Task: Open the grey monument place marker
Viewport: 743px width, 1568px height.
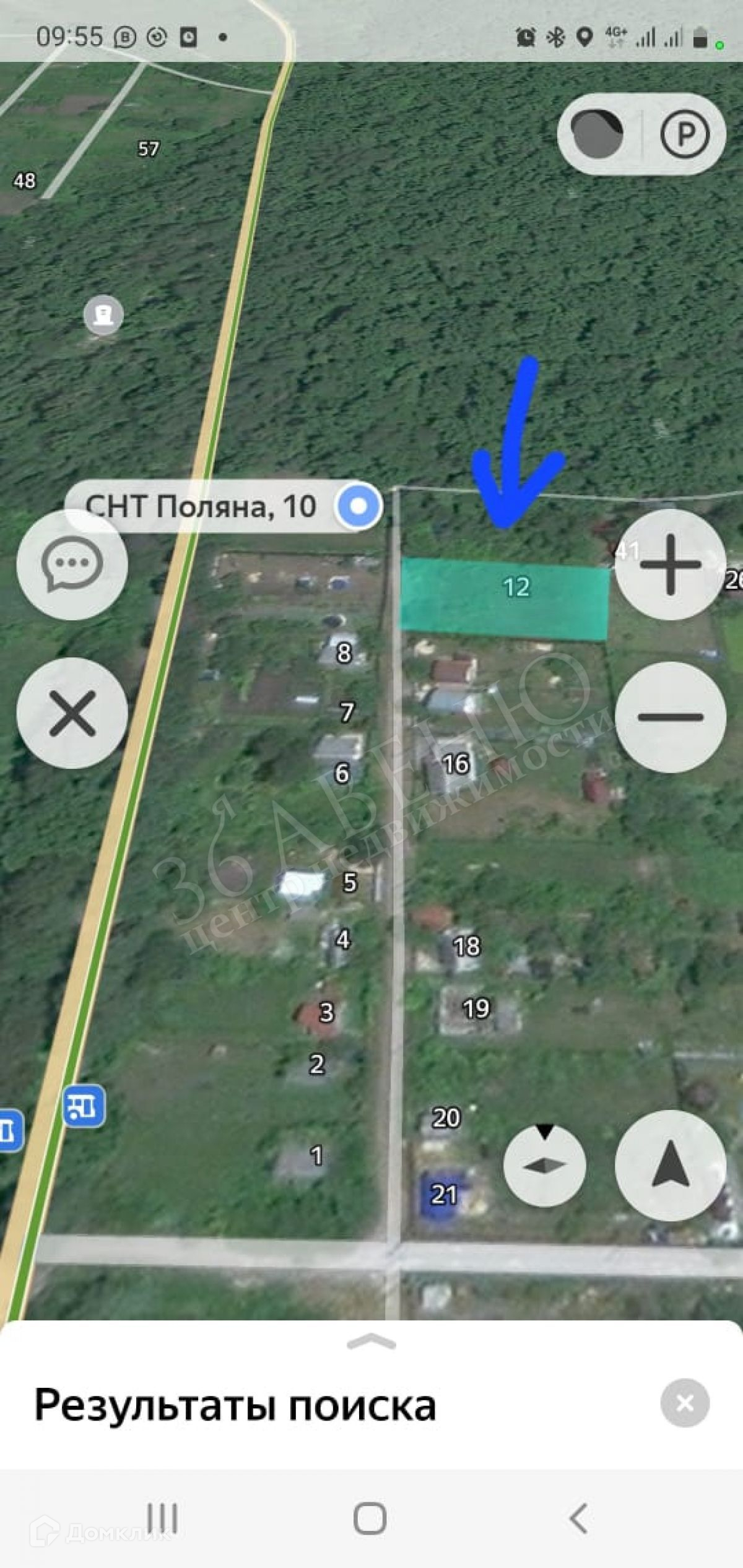Action: tap(103, 315)
